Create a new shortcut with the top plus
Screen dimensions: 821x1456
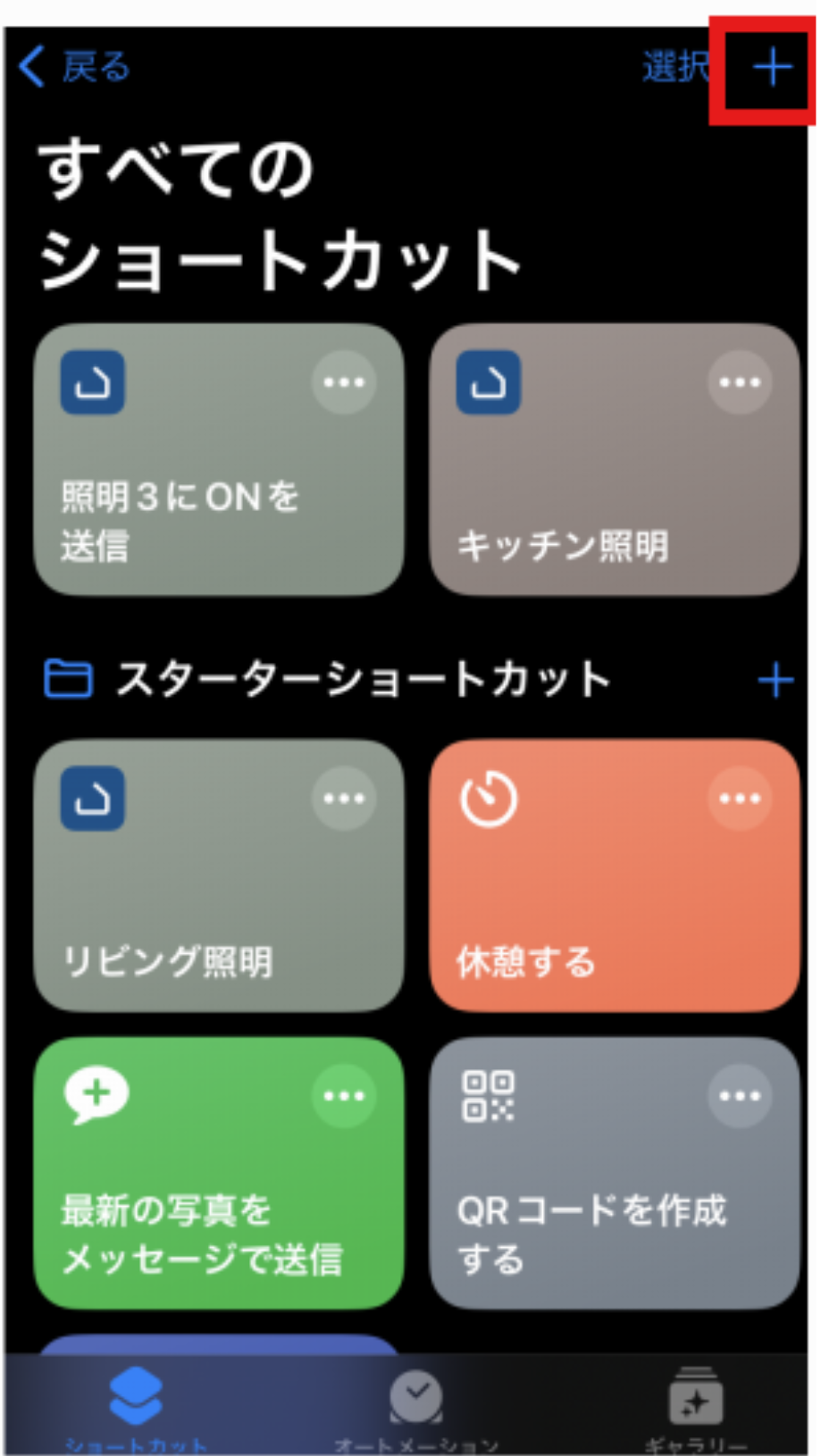click(x=772, y=67)
